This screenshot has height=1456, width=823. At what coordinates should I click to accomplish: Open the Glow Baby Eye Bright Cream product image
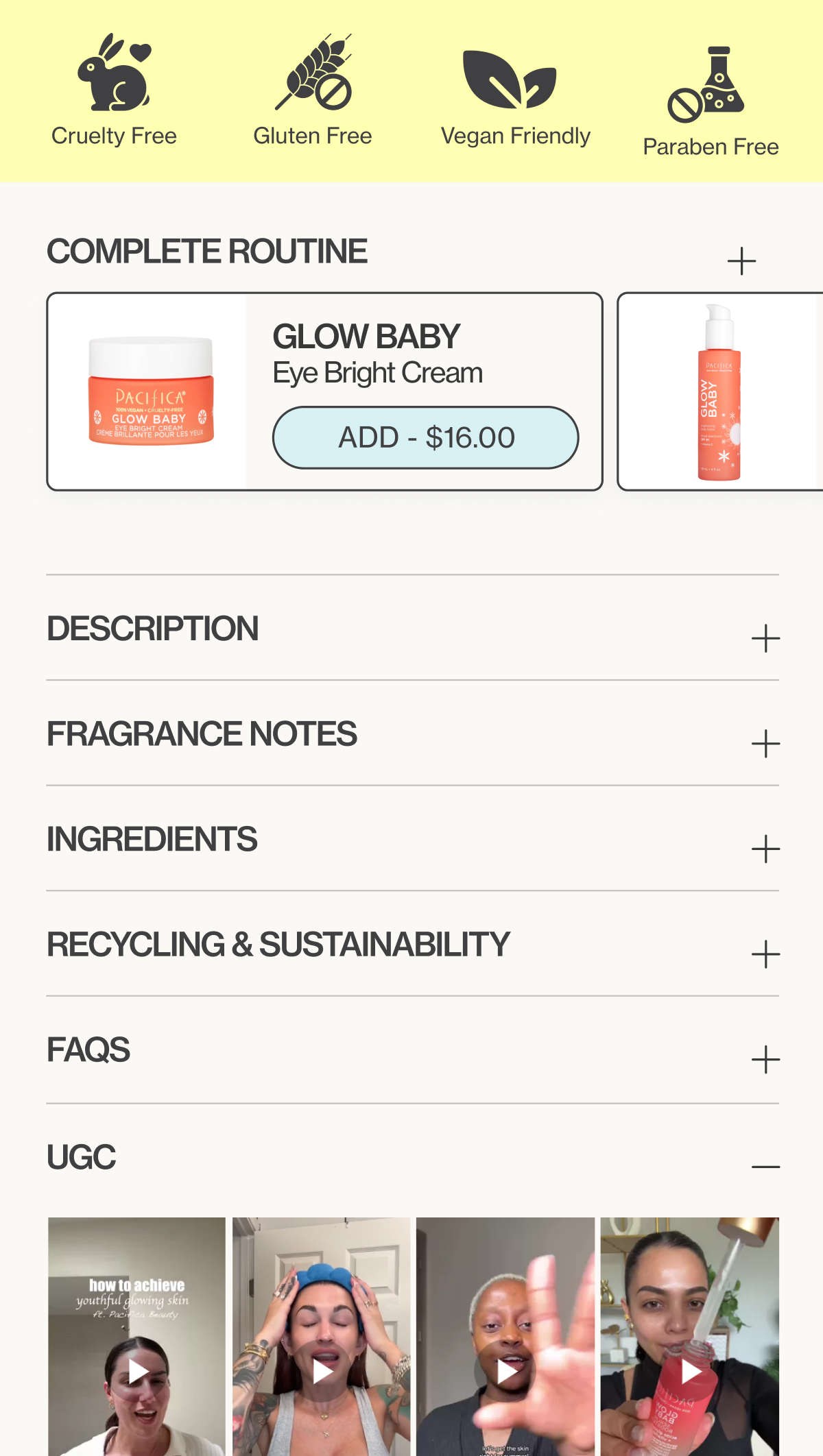[150, 391]
